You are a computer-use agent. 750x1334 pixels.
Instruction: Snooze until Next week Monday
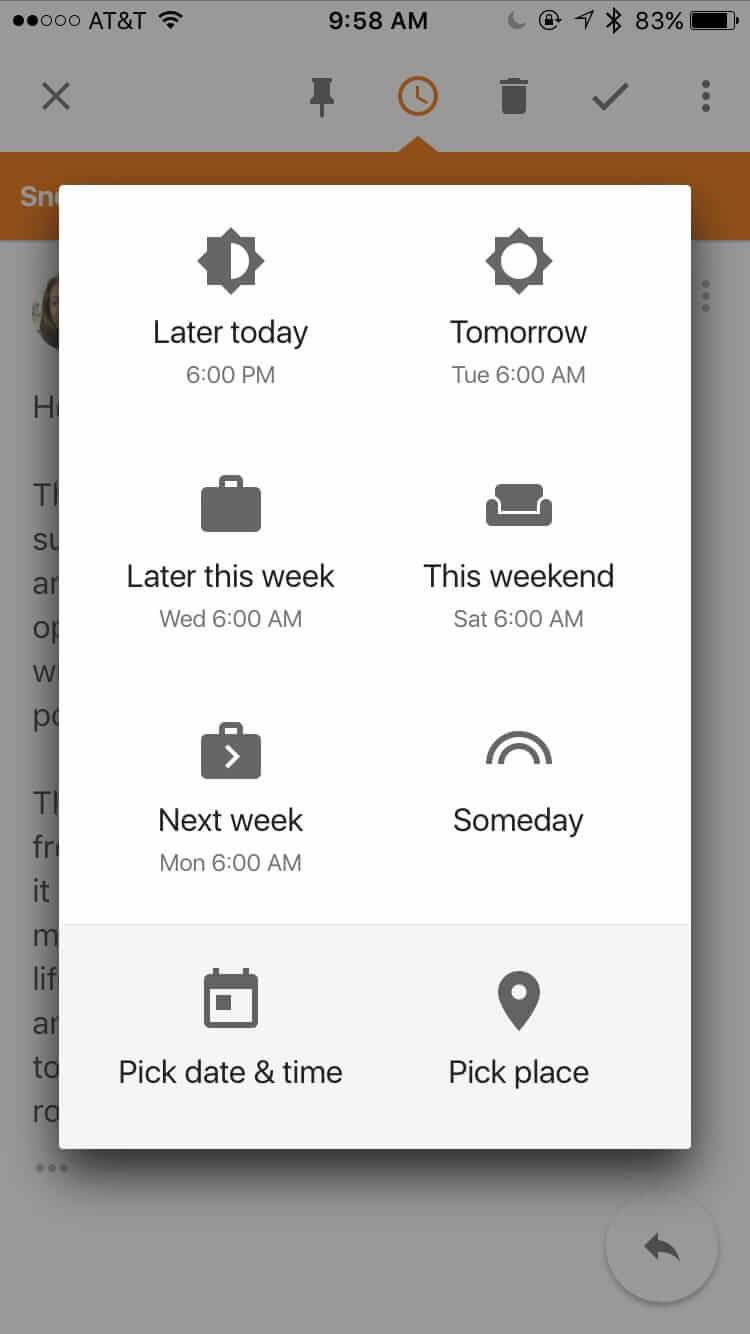coord(231,798)
